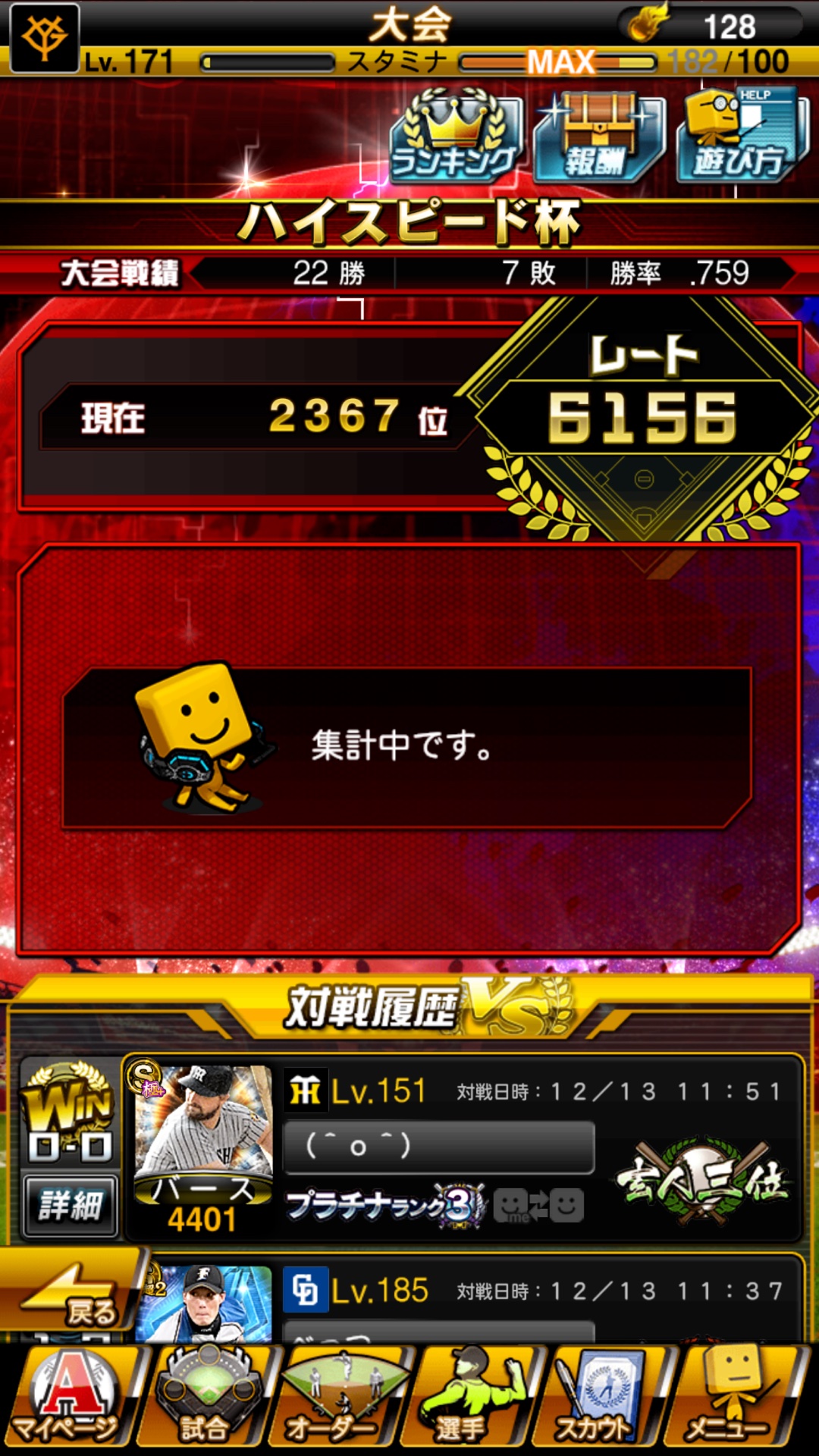Switch to the 試合 tab

[x=205, y=1398]
